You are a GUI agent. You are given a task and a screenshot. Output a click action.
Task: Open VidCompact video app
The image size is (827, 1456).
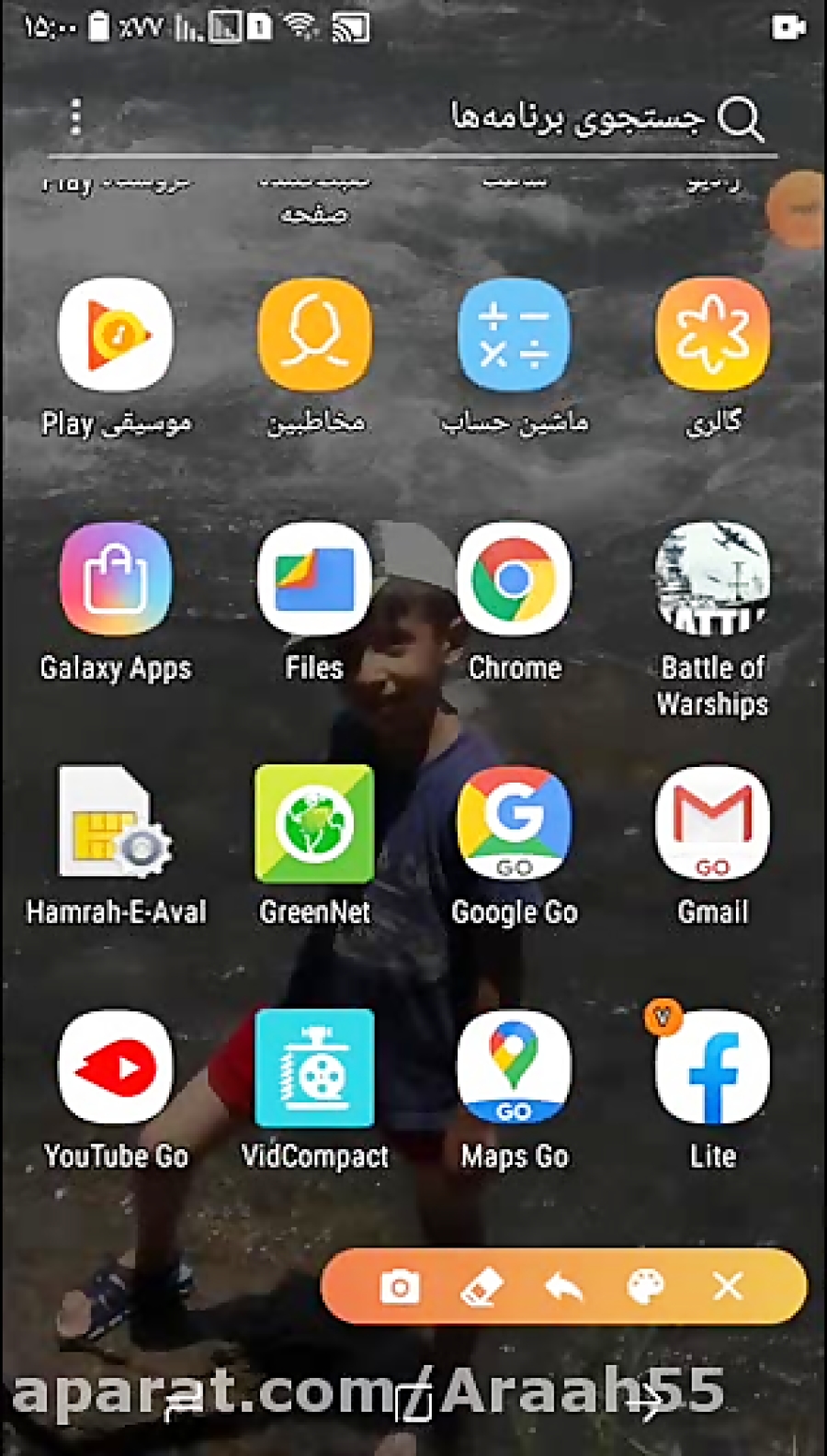[315, 1067]
